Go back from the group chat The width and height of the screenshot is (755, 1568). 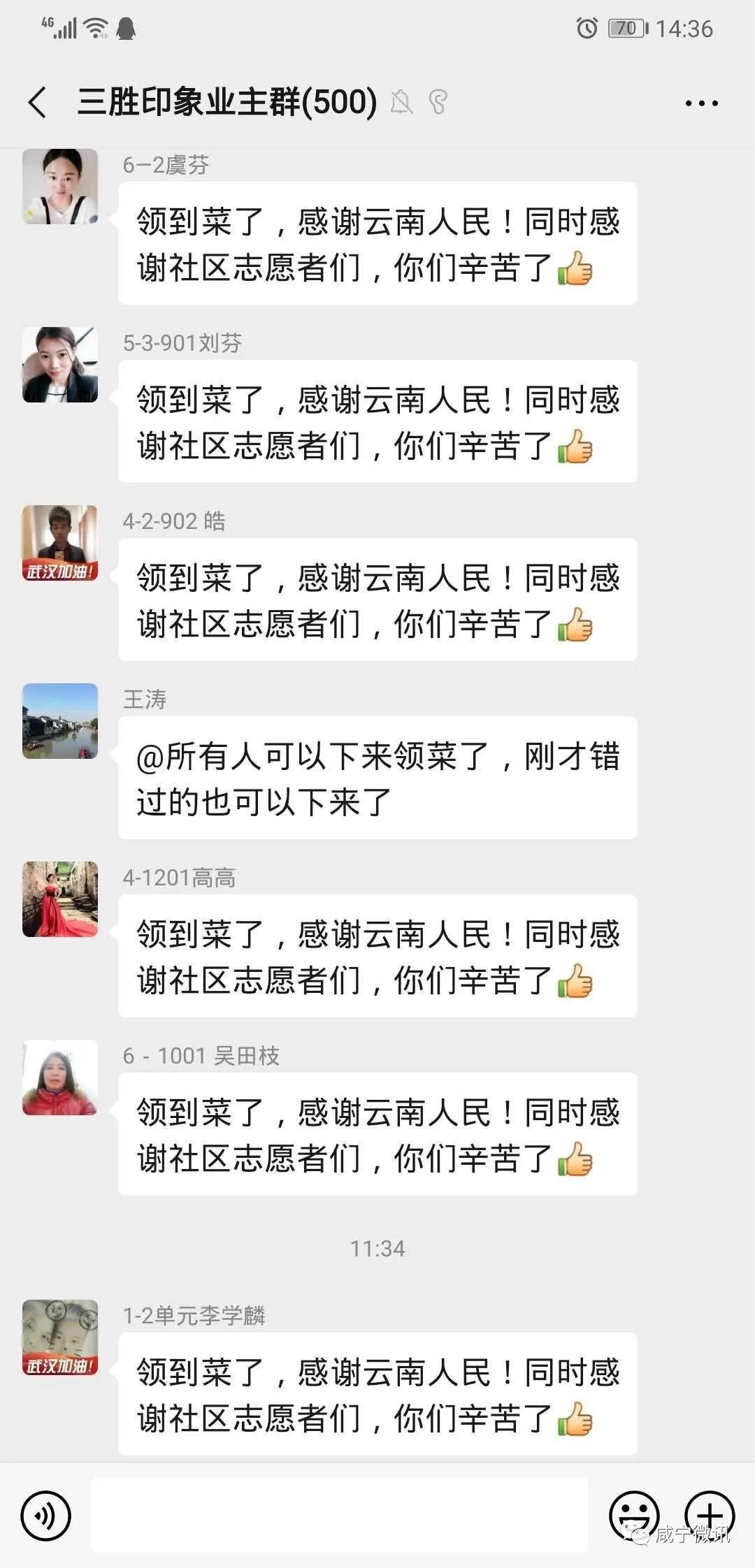[x=38, y=103]
